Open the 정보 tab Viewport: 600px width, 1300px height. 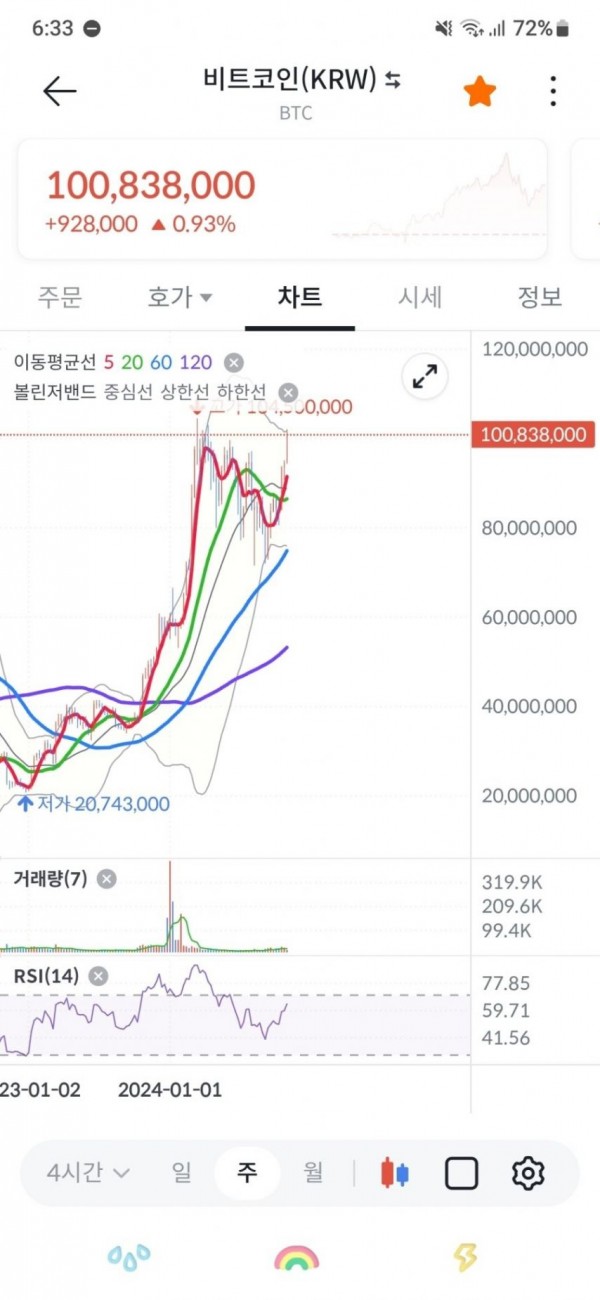540,296
